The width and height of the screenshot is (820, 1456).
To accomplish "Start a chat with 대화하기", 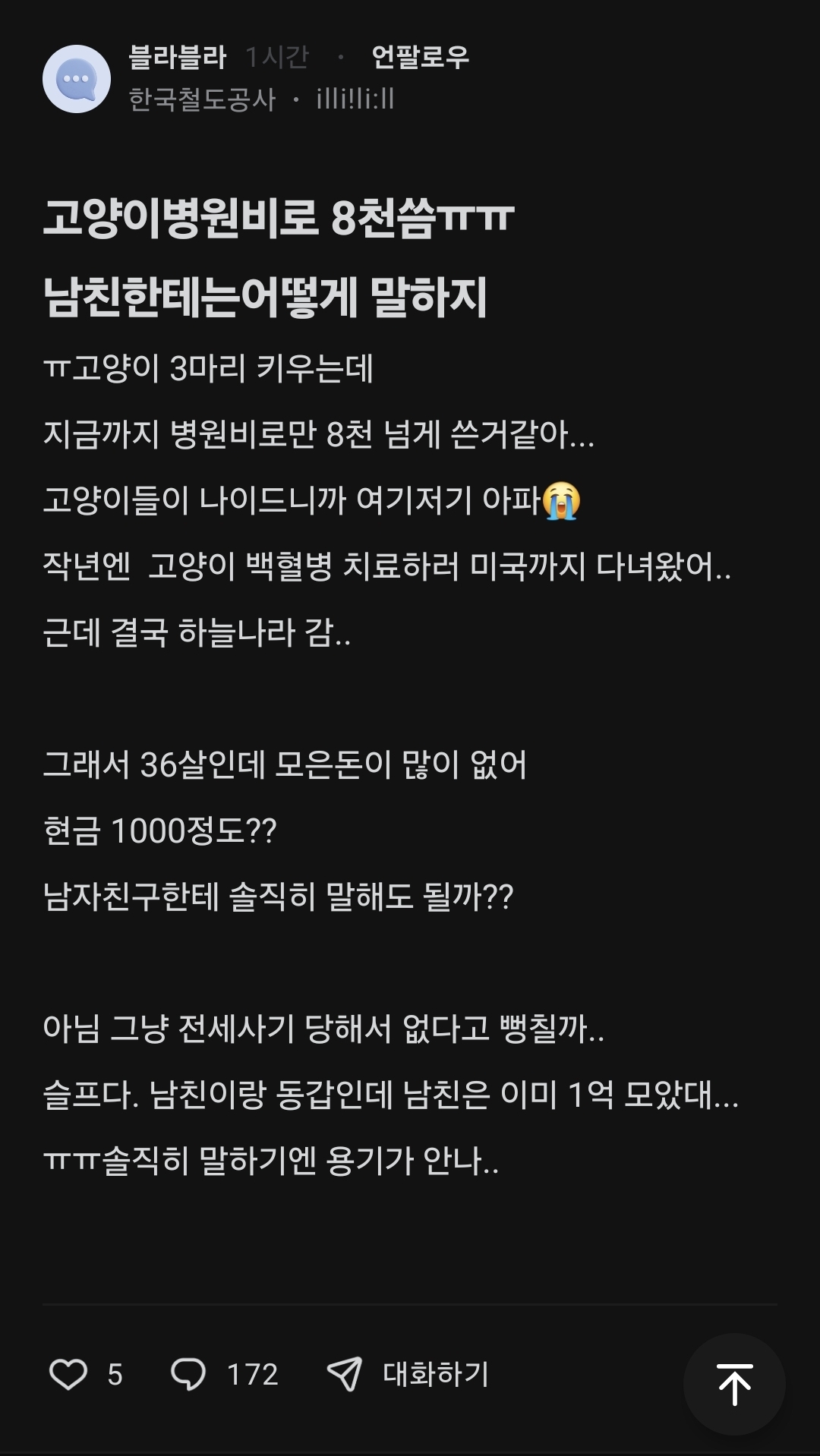I will pos(408,1374).
